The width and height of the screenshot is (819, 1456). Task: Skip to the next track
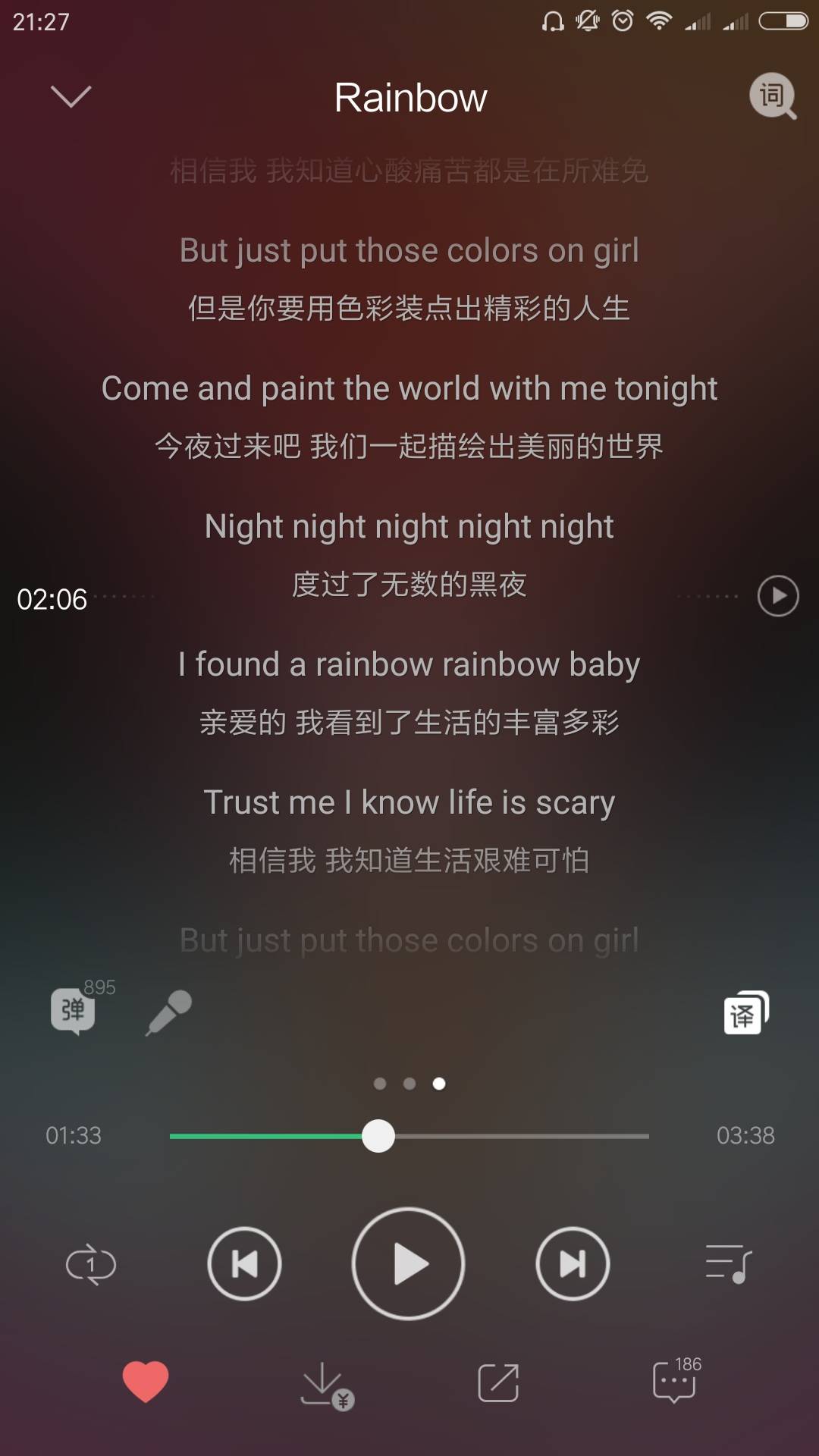tap(573, 1263)
